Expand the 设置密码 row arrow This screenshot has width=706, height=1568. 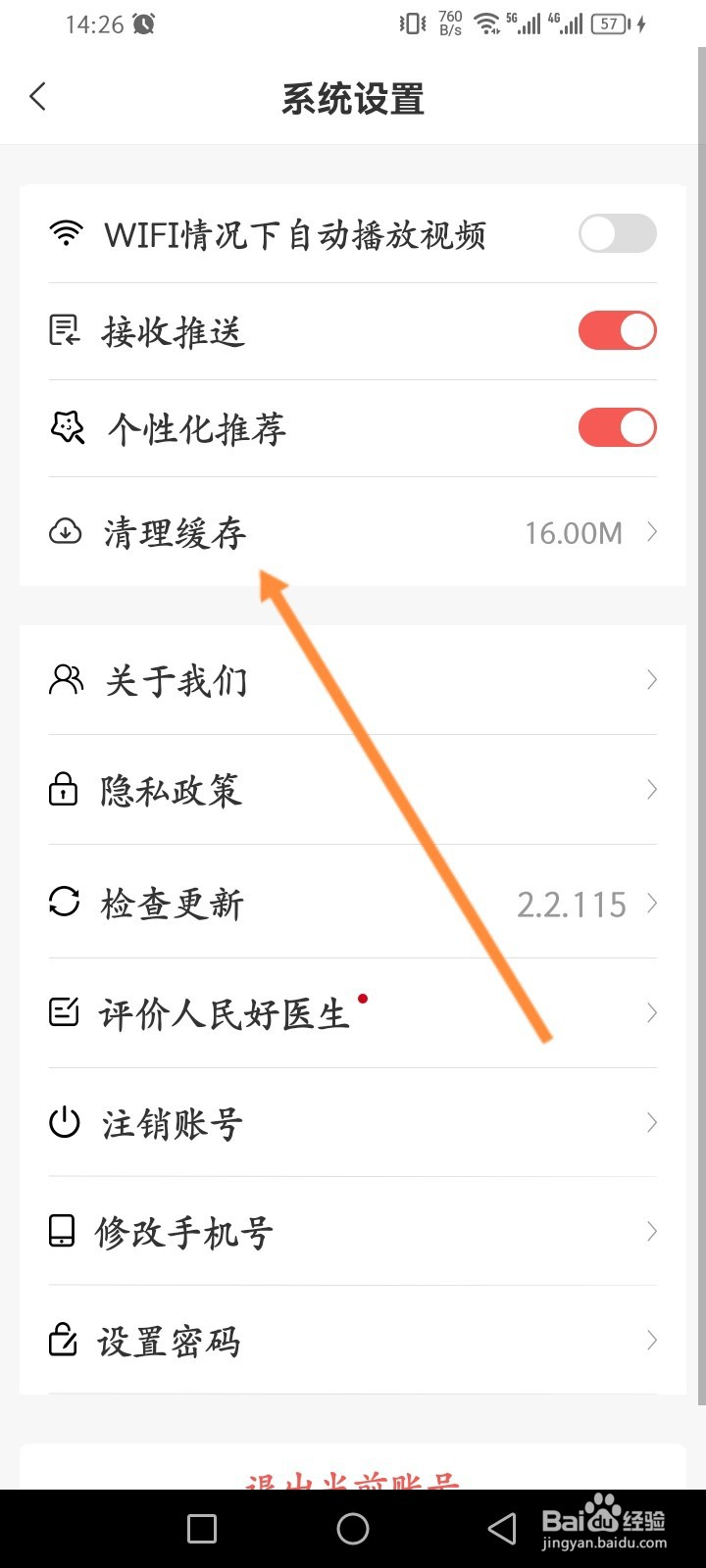[x=650, y=1340]
